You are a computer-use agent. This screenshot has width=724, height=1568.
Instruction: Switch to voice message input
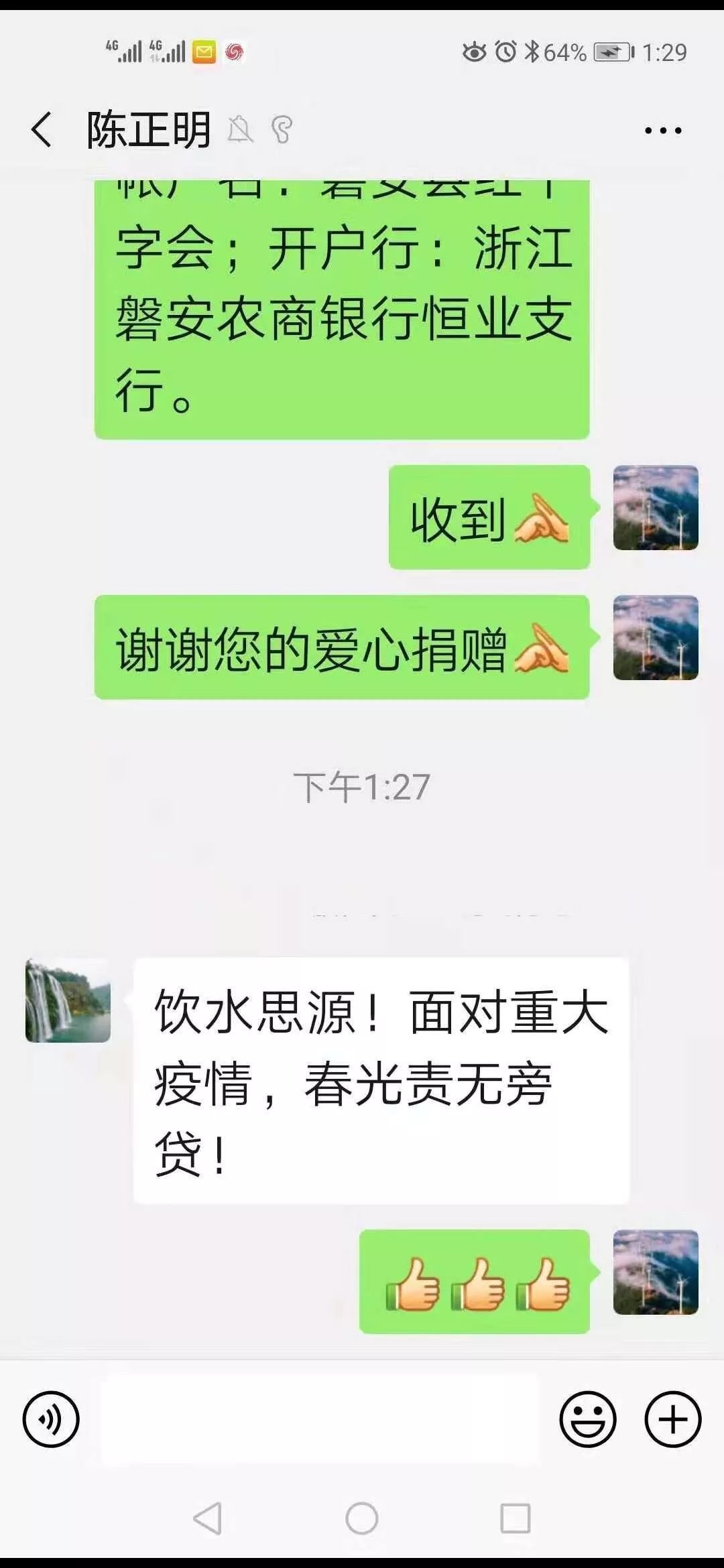click(x=51, y=1419)
